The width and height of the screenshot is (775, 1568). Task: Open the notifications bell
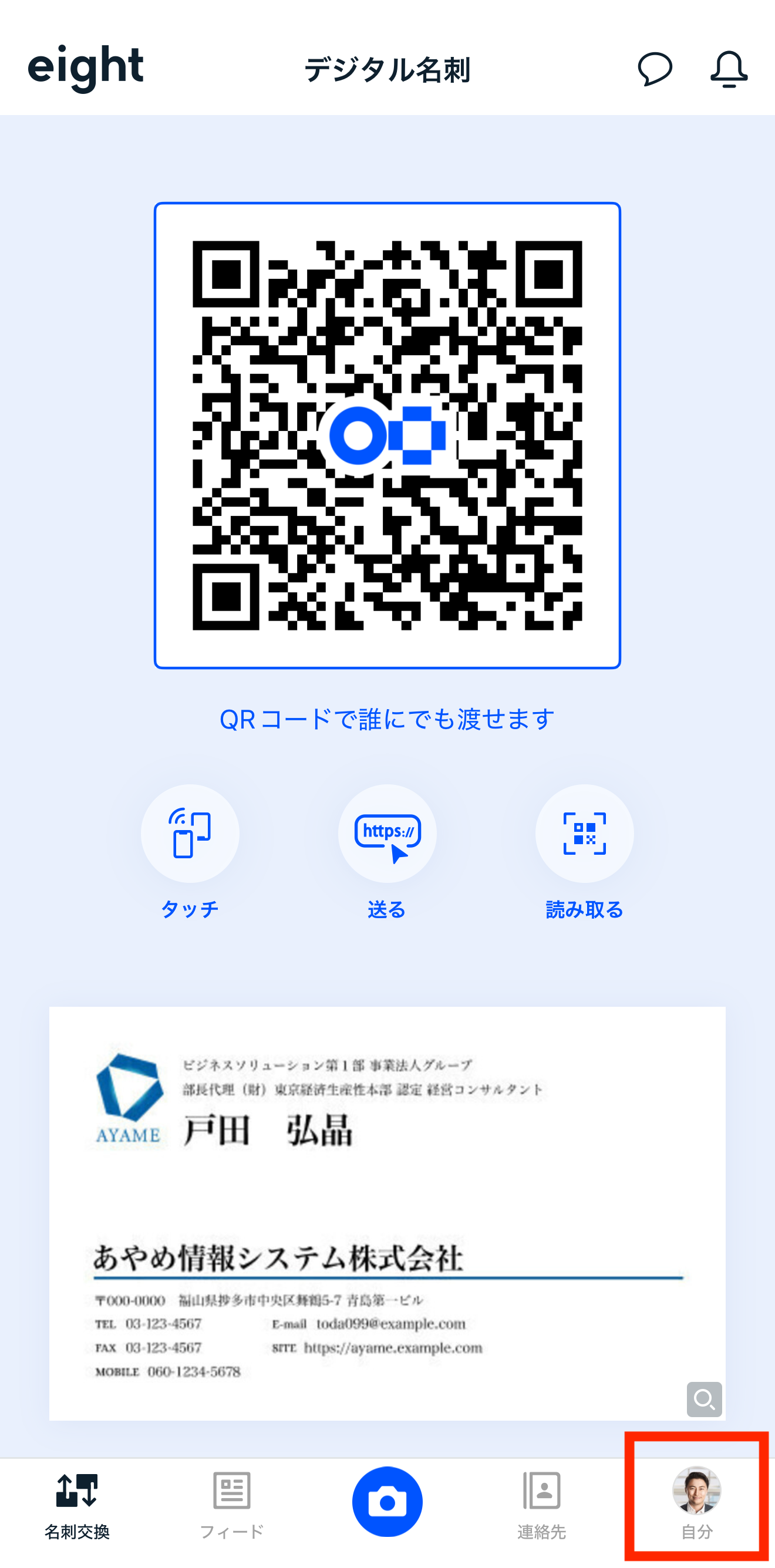point(729,69)
